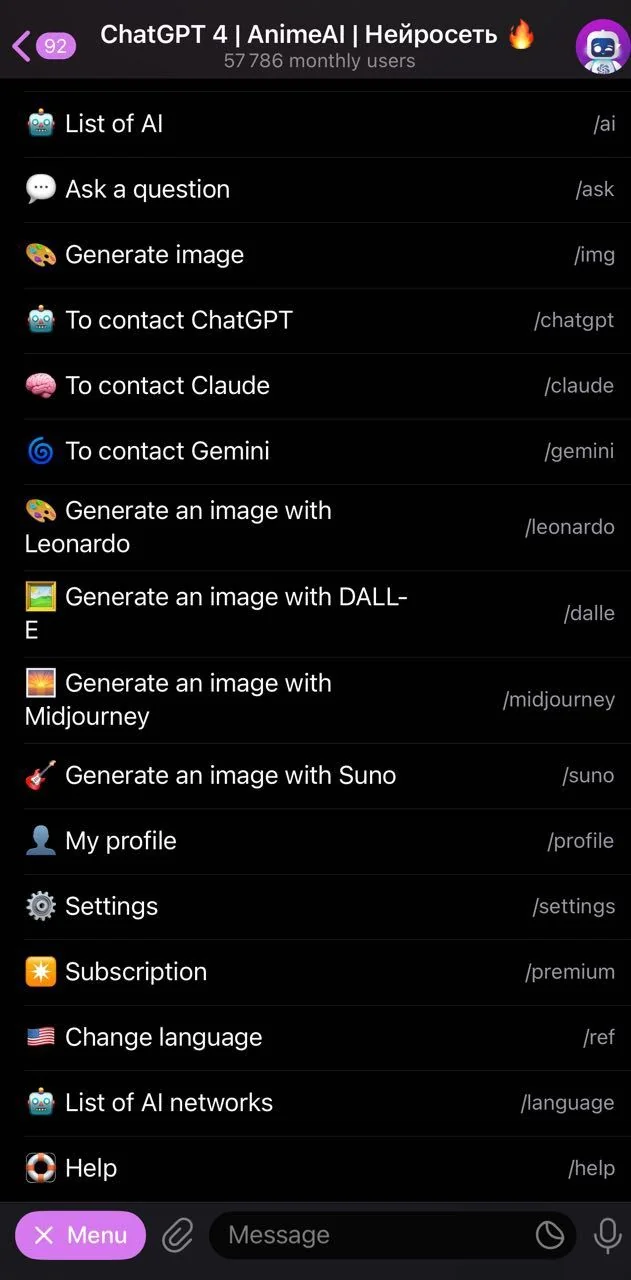Start recording a voice message
Screen dimensions: 631x1280
click(607, 1235)
